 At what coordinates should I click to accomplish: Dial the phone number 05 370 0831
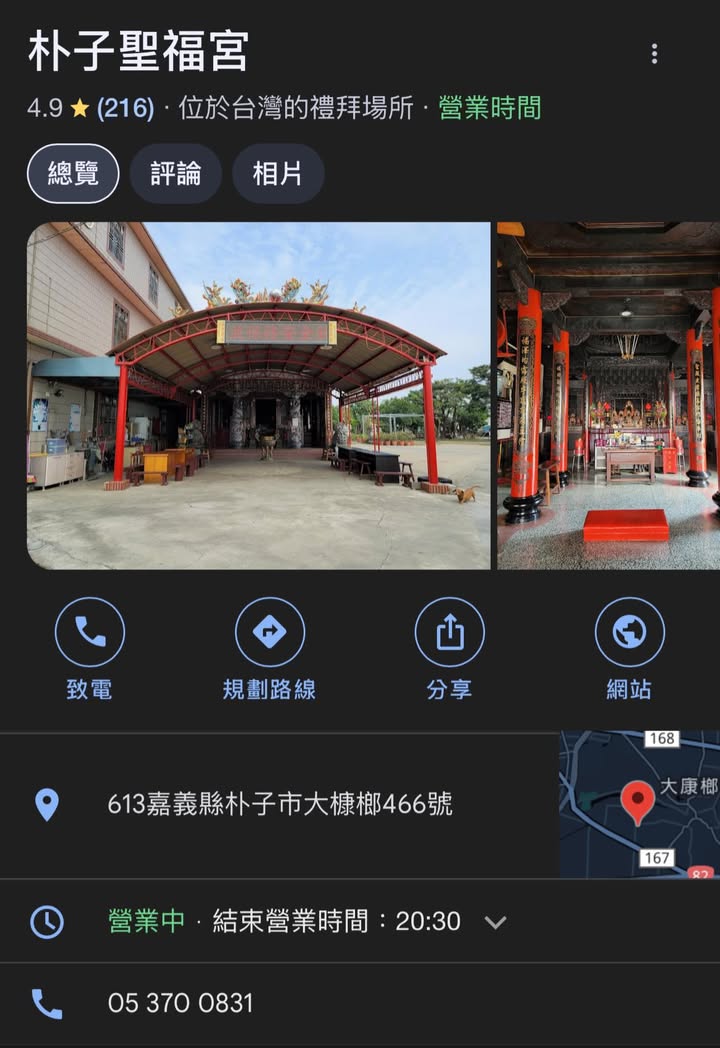(x=180, y=1003)
